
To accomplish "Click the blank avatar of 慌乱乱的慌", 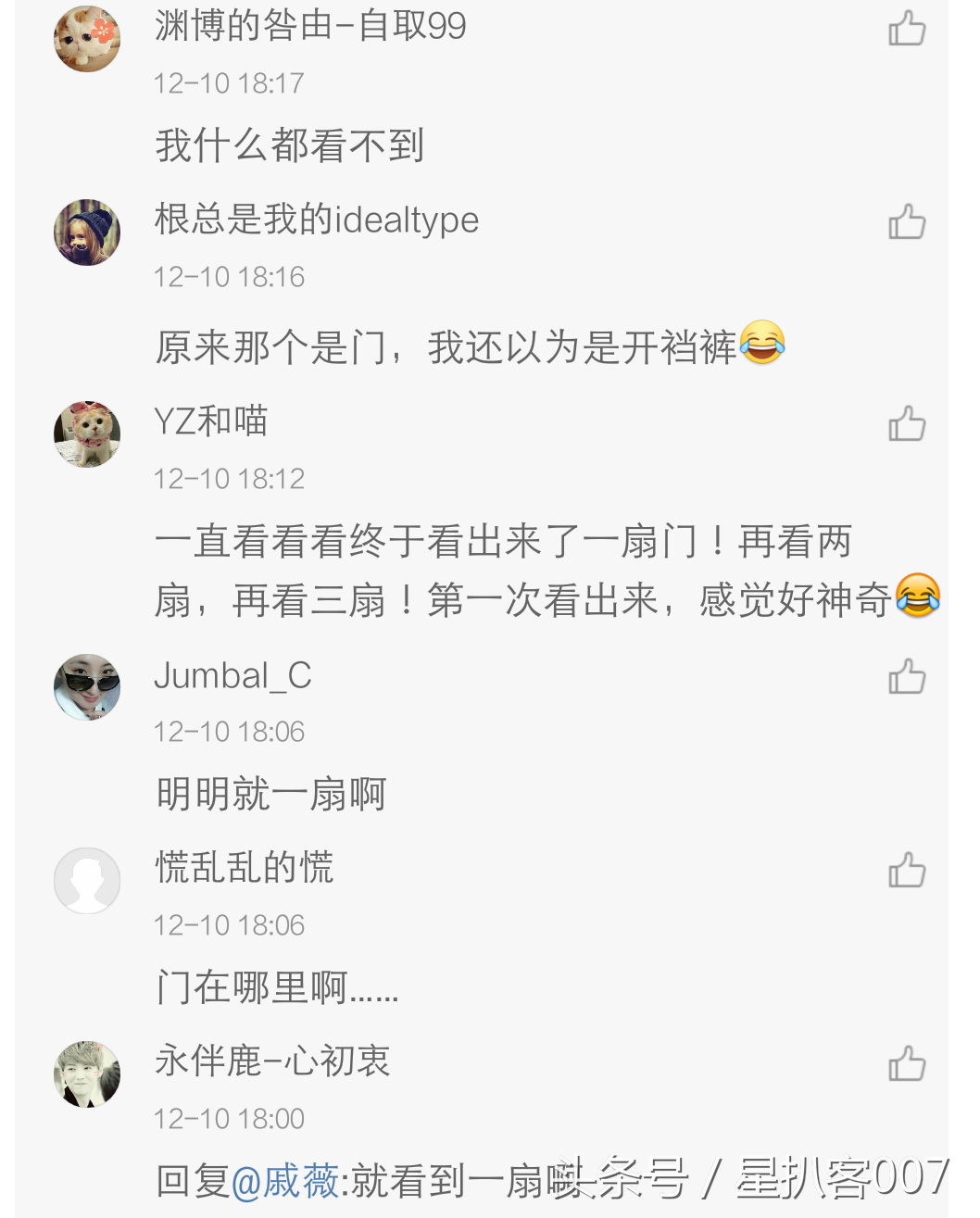I will coord(86,880).
